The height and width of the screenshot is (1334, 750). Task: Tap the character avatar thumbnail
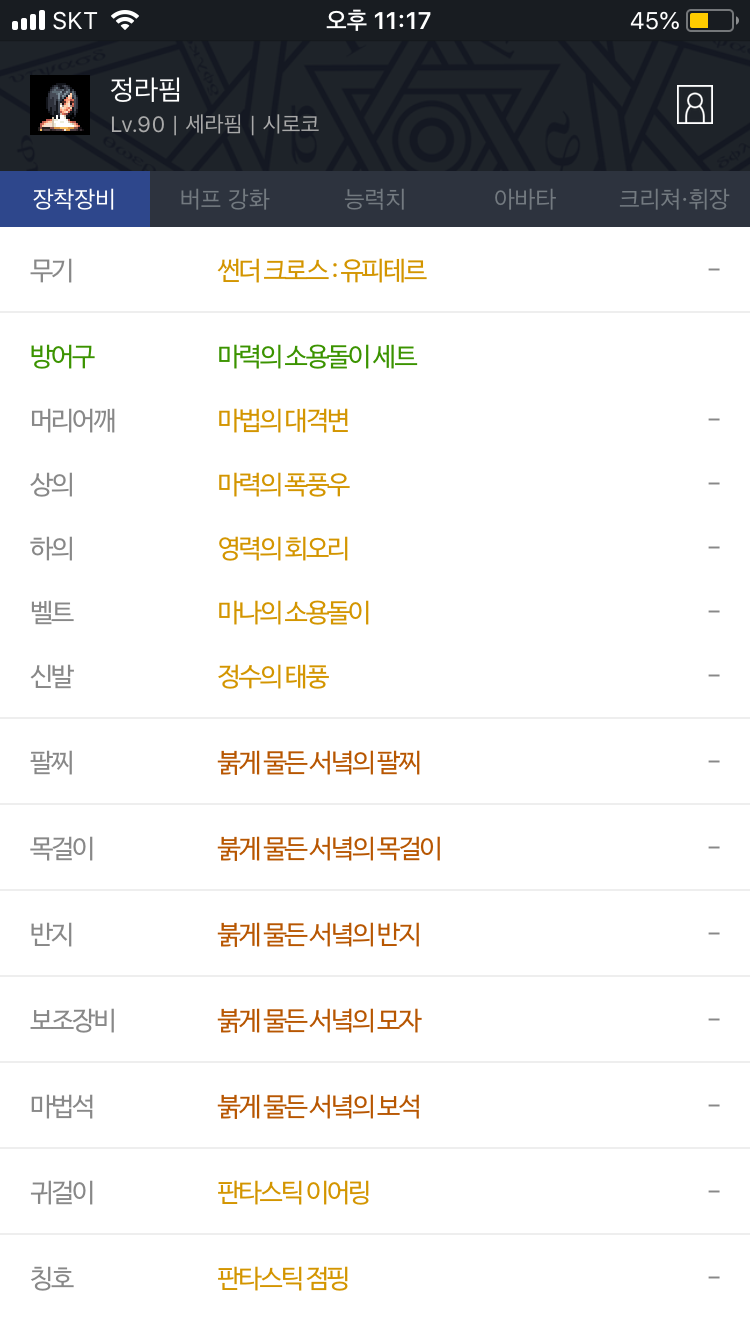[x=60, y=105]
